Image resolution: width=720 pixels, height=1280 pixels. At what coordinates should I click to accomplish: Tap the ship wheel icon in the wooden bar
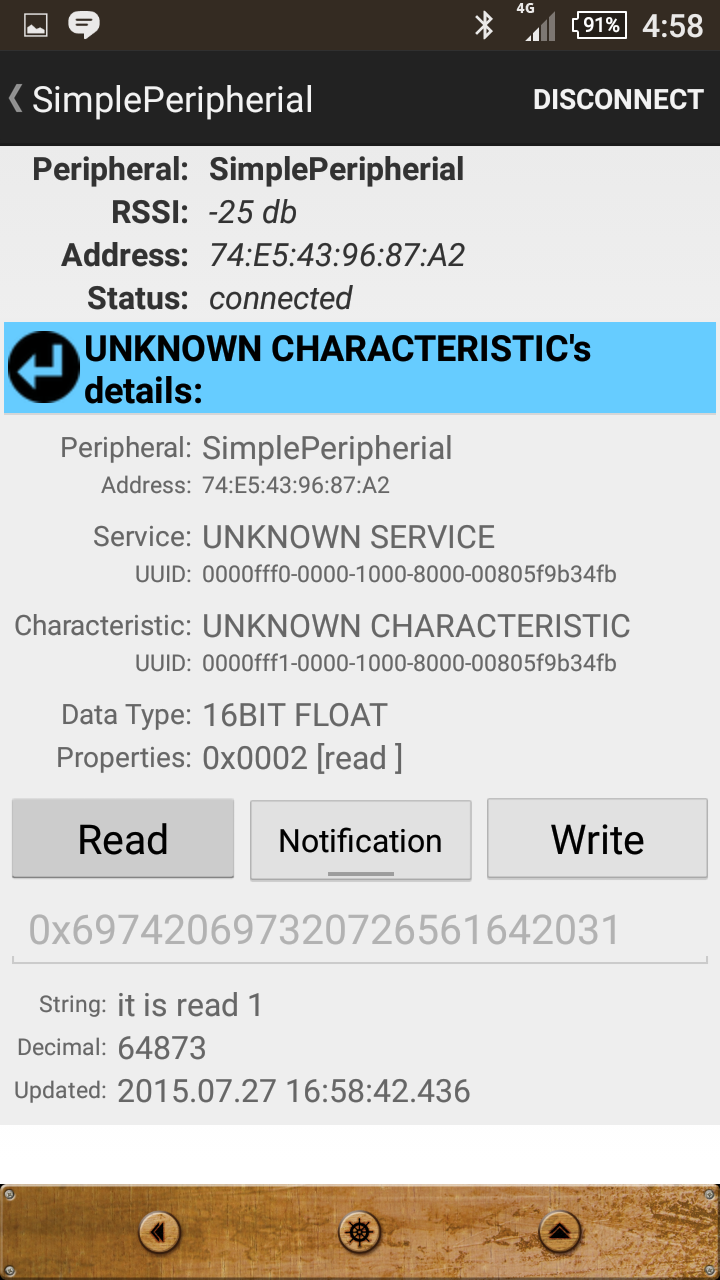click(360, 1231)
